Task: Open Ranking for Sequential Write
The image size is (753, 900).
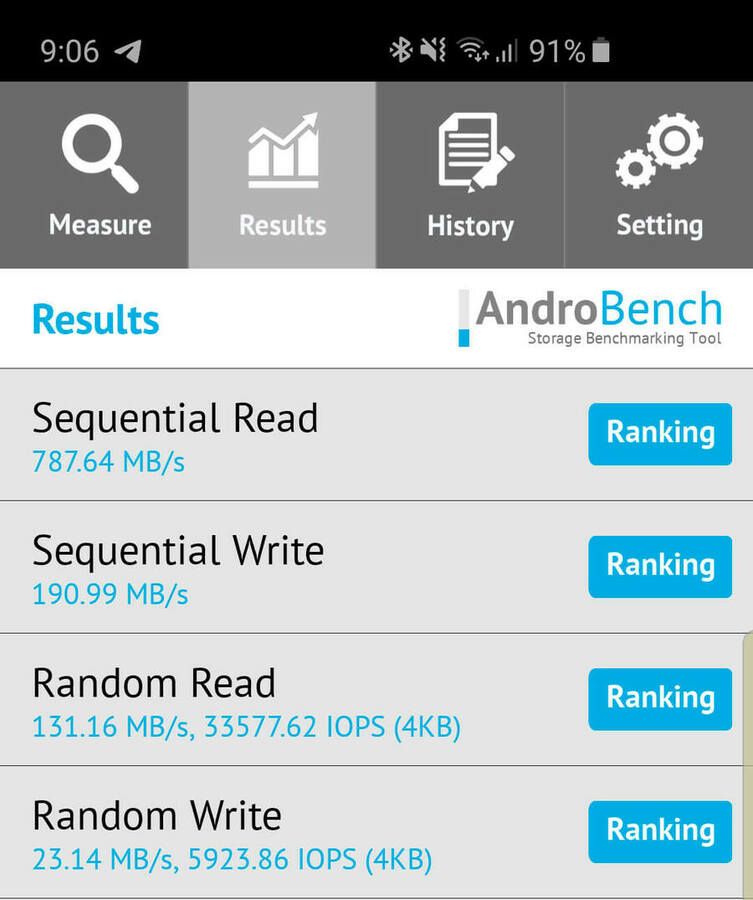Action: [660, 567]
